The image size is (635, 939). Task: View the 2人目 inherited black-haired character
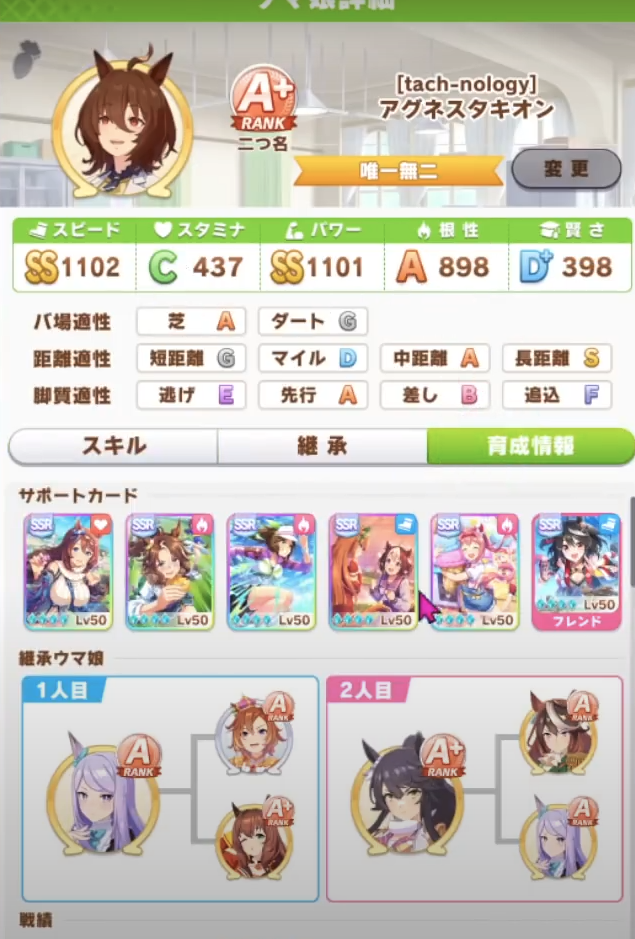pyautogui.click(x=400, y=792)
